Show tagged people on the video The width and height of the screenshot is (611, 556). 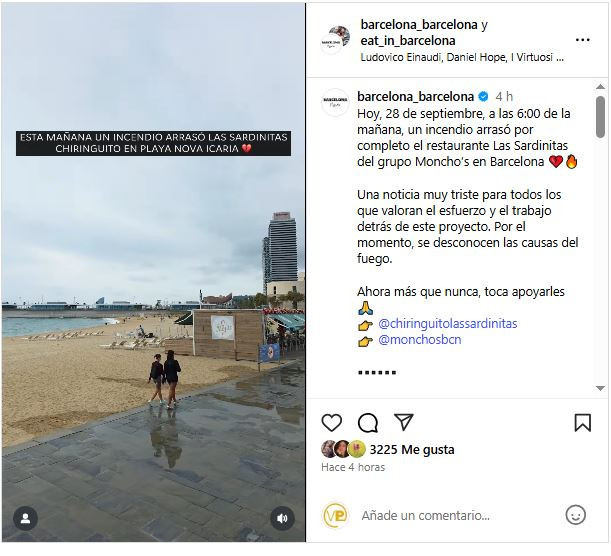(25, 518)
